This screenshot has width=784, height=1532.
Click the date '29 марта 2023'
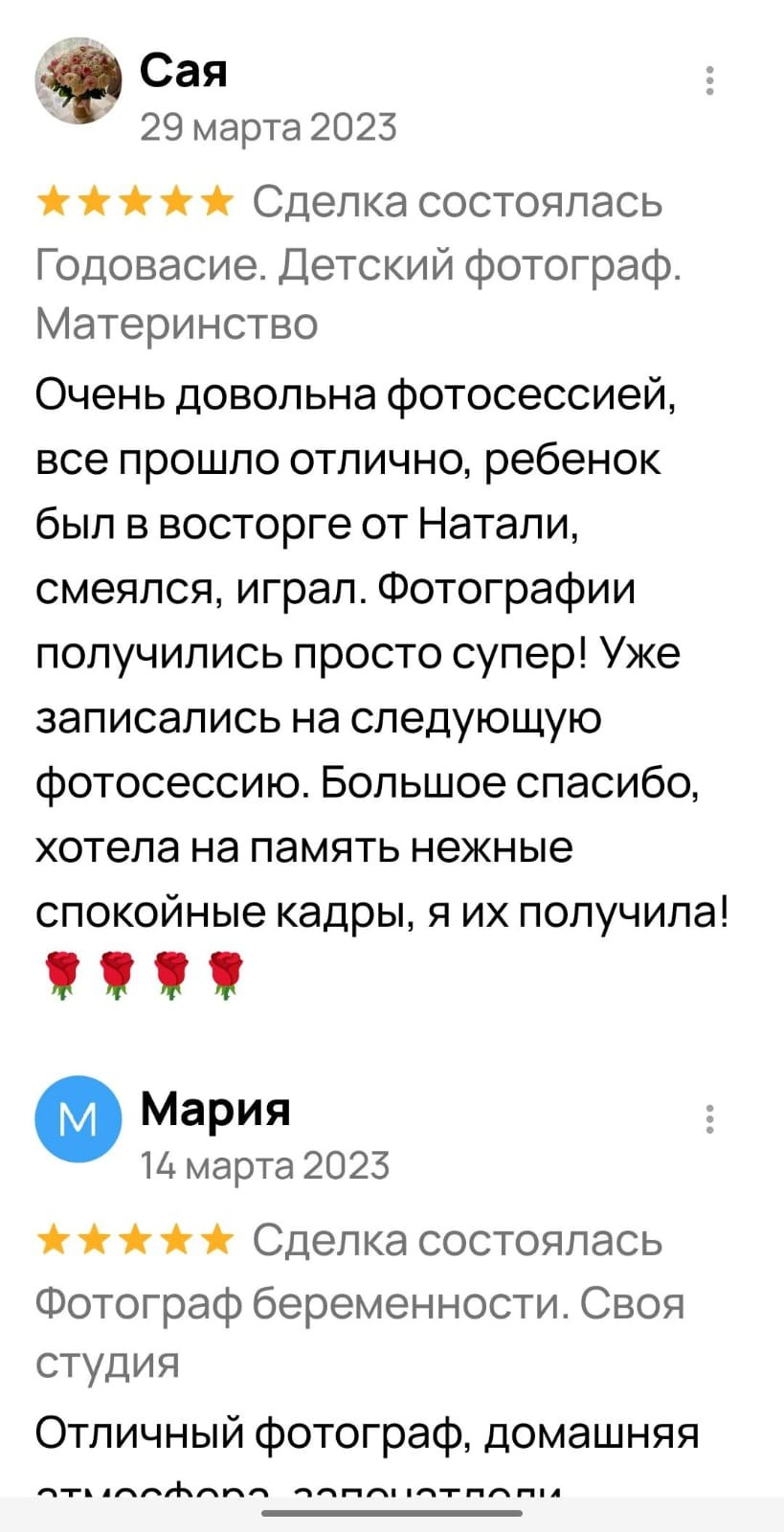(268, 125)
